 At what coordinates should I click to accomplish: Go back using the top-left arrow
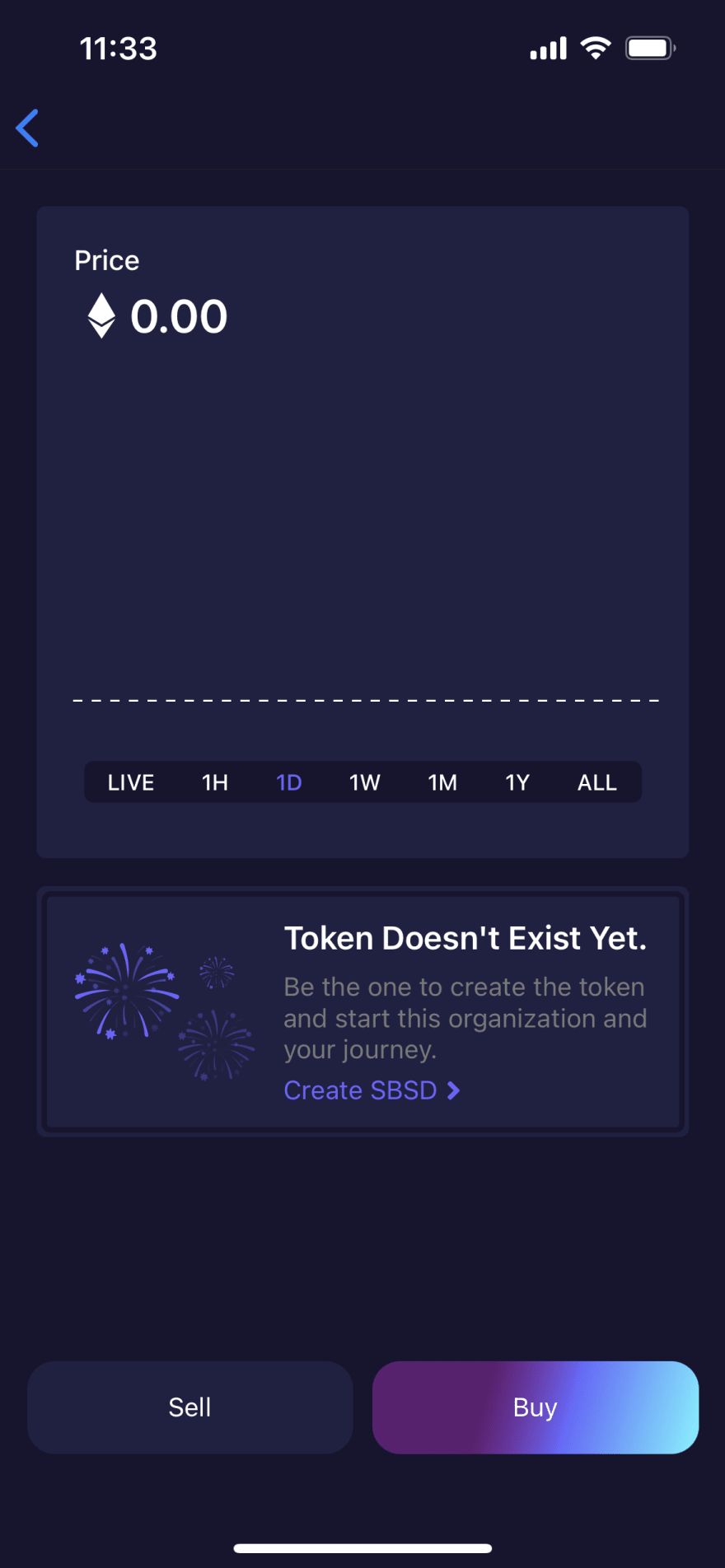click(x=27, y=128)
